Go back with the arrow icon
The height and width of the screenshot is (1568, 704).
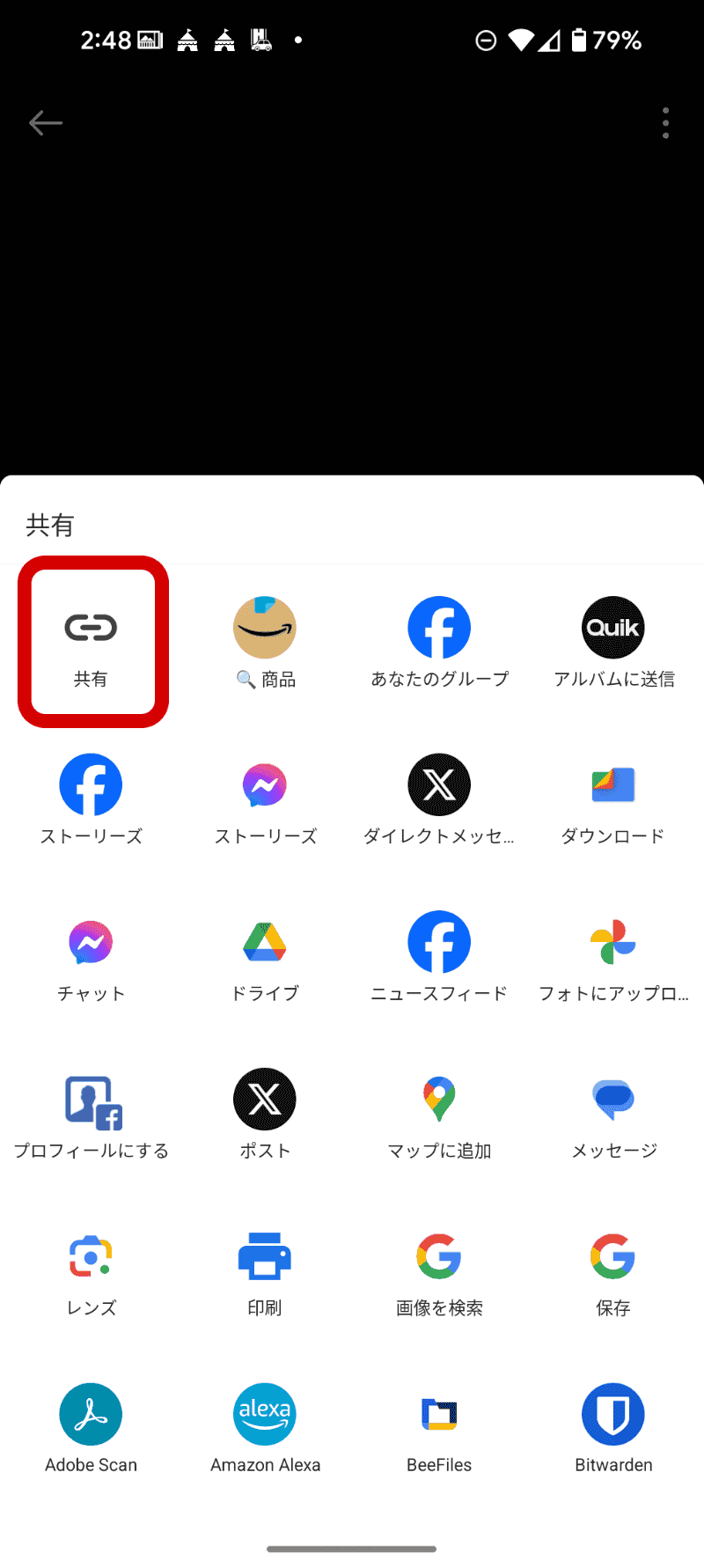pyautogui.click(x=46, y=123)
